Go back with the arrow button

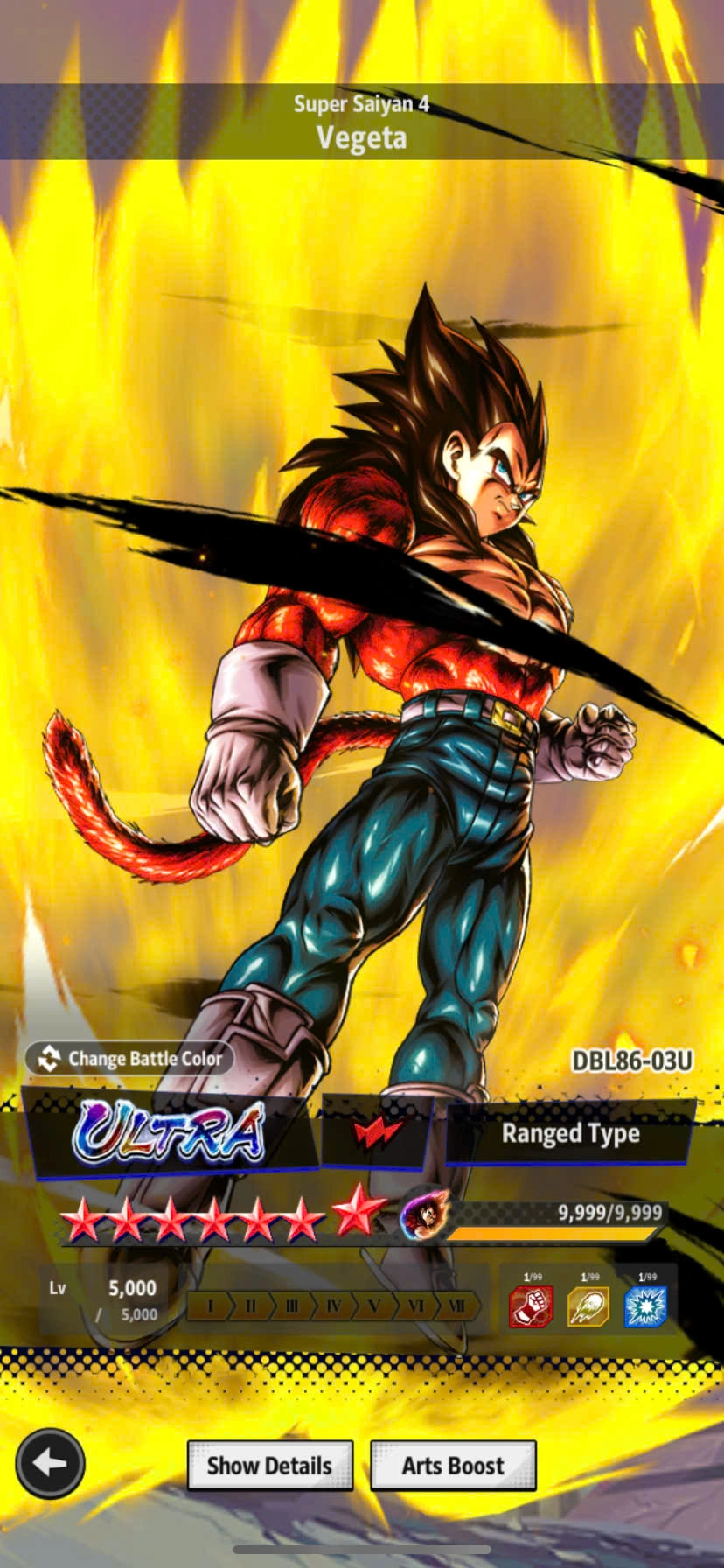(50, 1463)
